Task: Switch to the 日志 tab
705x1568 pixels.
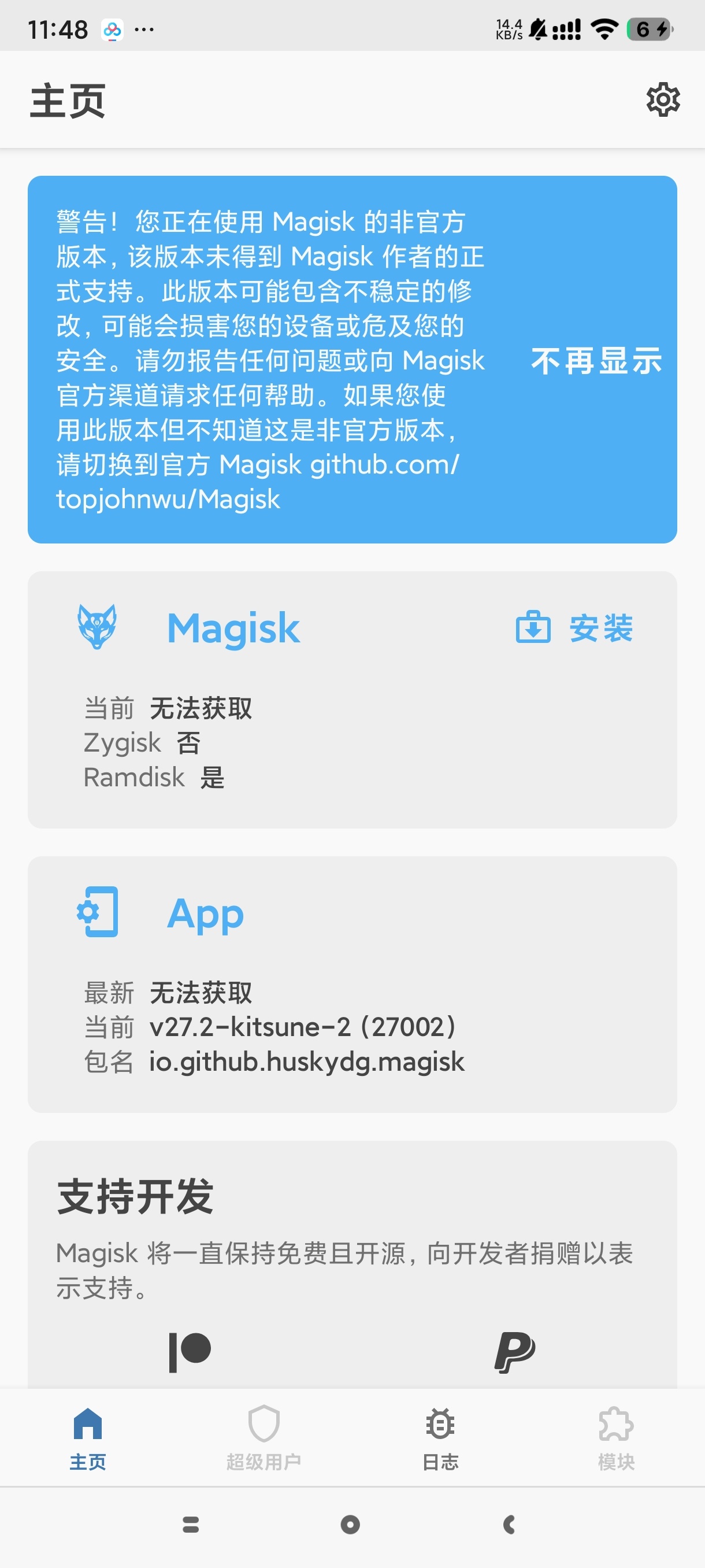Action: [x=440, y=1437]
